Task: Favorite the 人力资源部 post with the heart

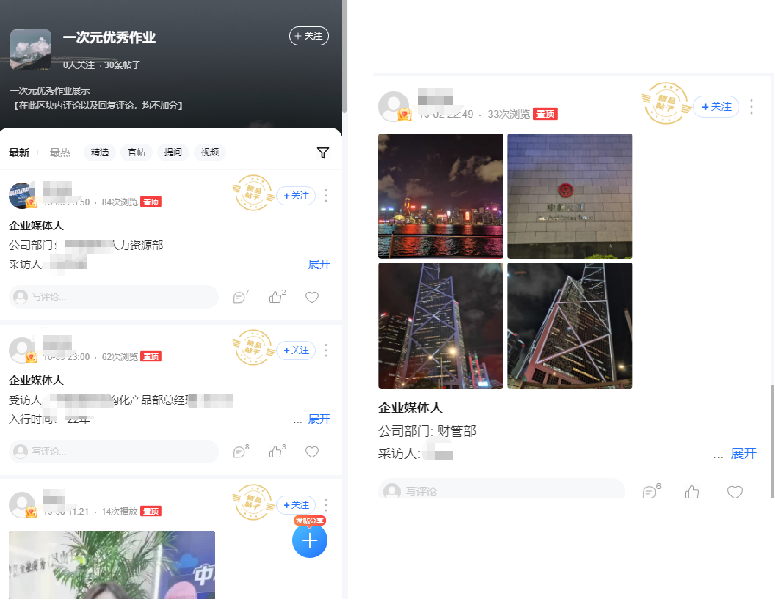Action: (312, 297)
